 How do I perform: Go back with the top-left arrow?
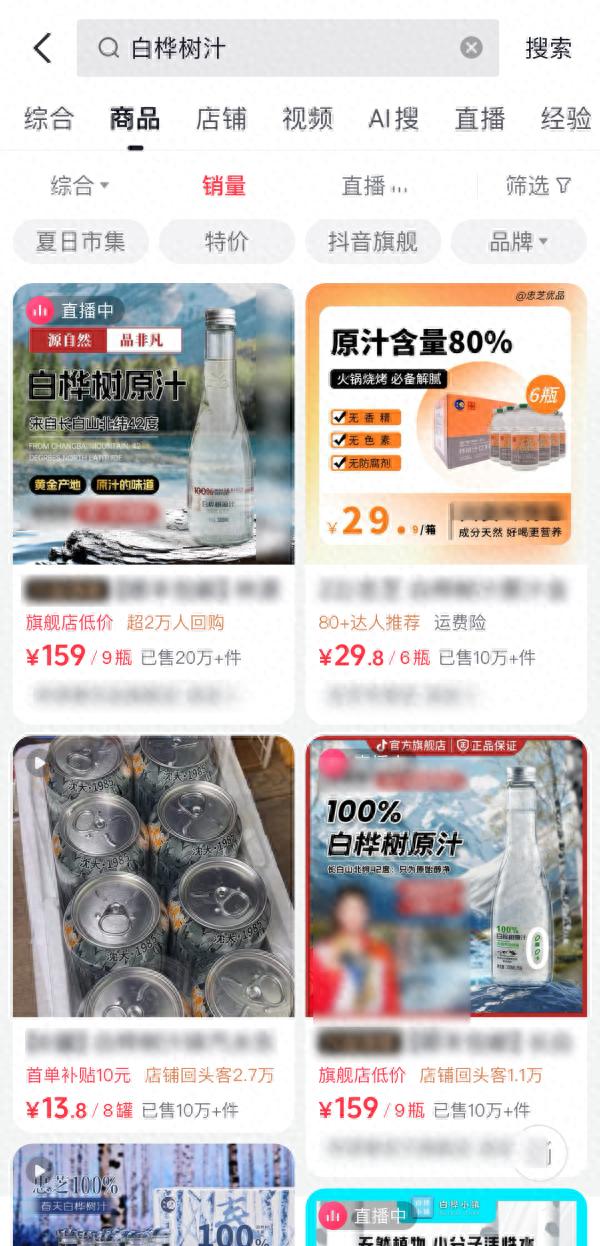click(42, 48)
